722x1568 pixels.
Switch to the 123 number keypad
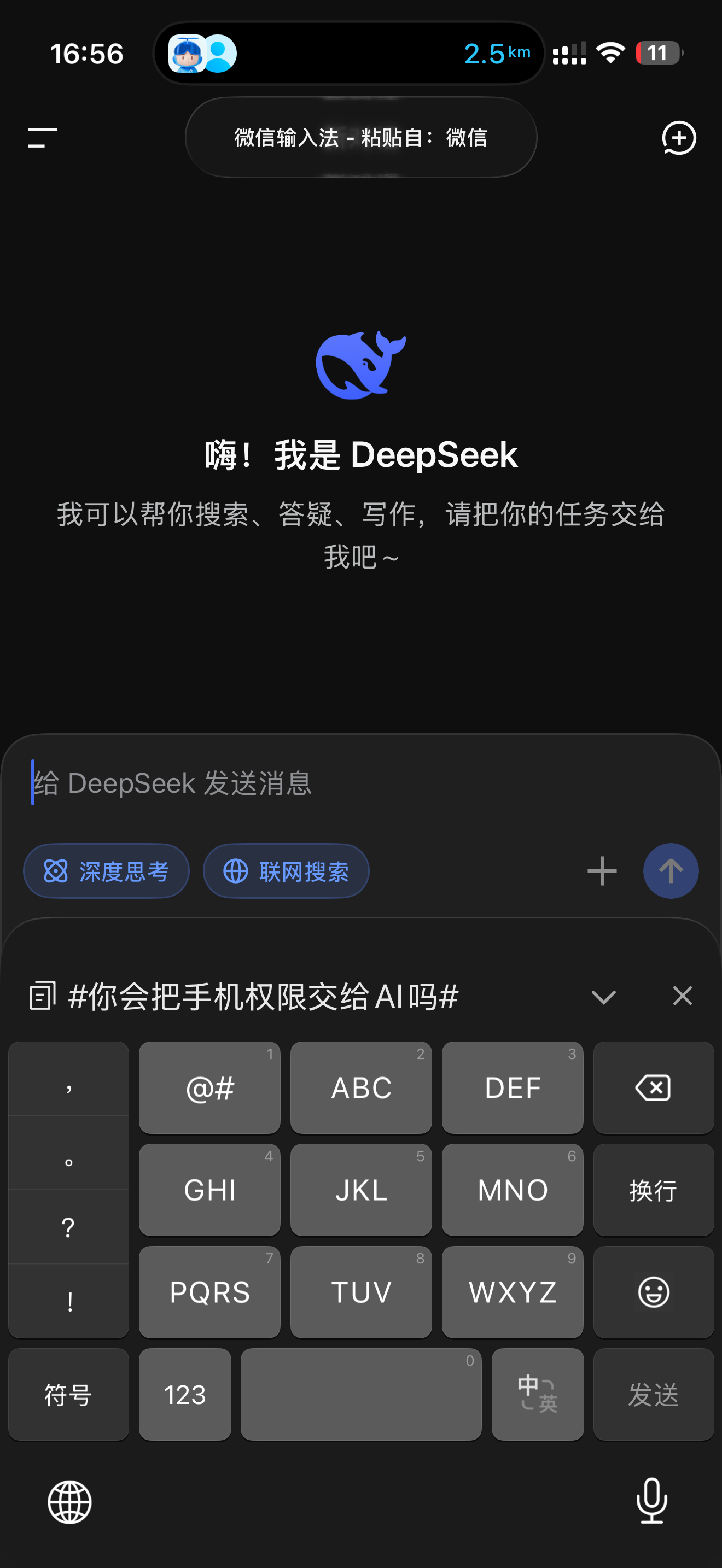pyautogui.click(x=184, y=1394)
